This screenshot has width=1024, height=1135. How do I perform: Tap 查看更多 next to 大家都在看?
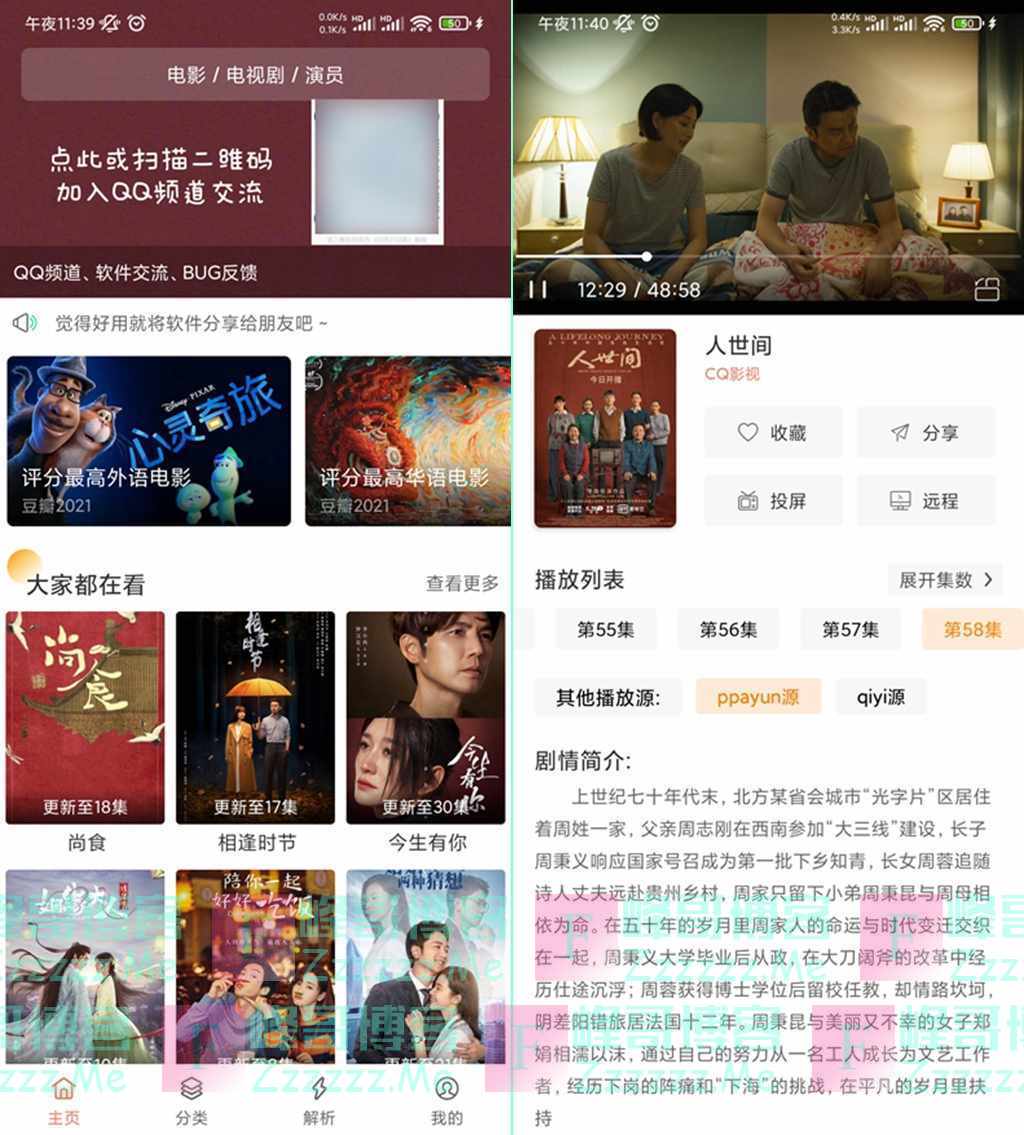[462, 584]
